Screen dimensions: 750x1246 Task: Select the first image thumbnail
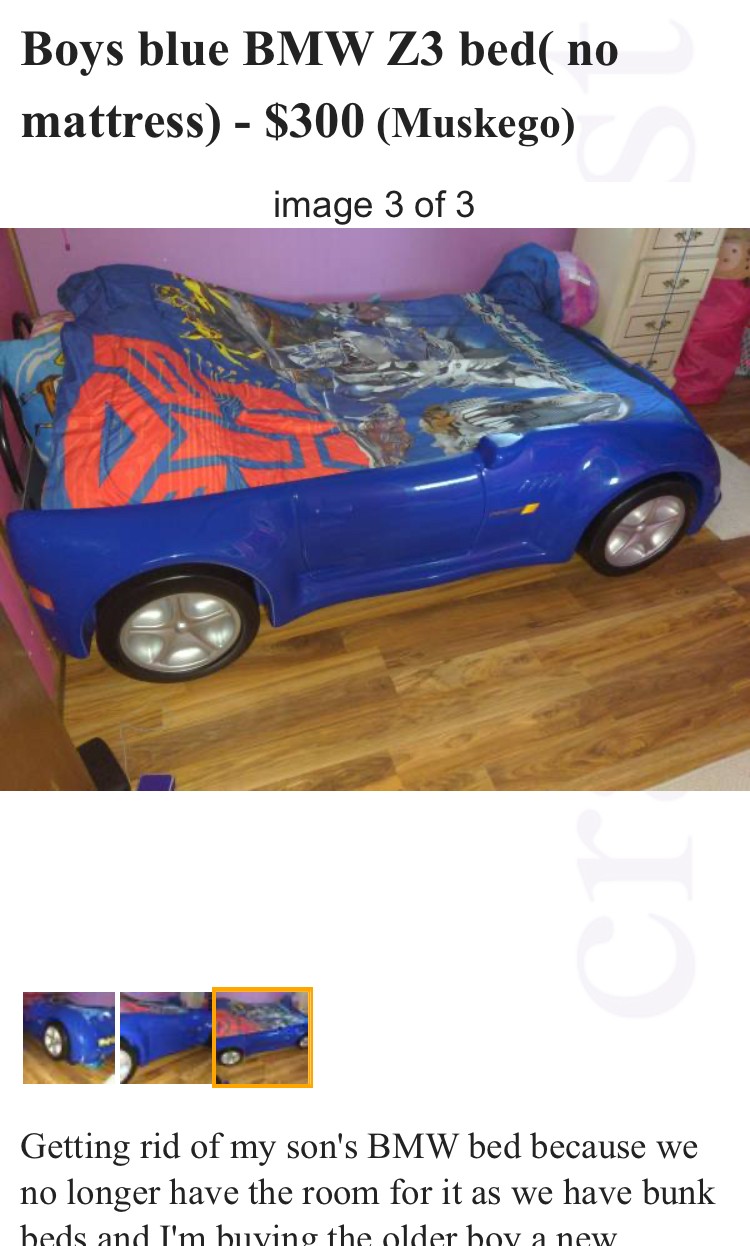pos(69,1038)
